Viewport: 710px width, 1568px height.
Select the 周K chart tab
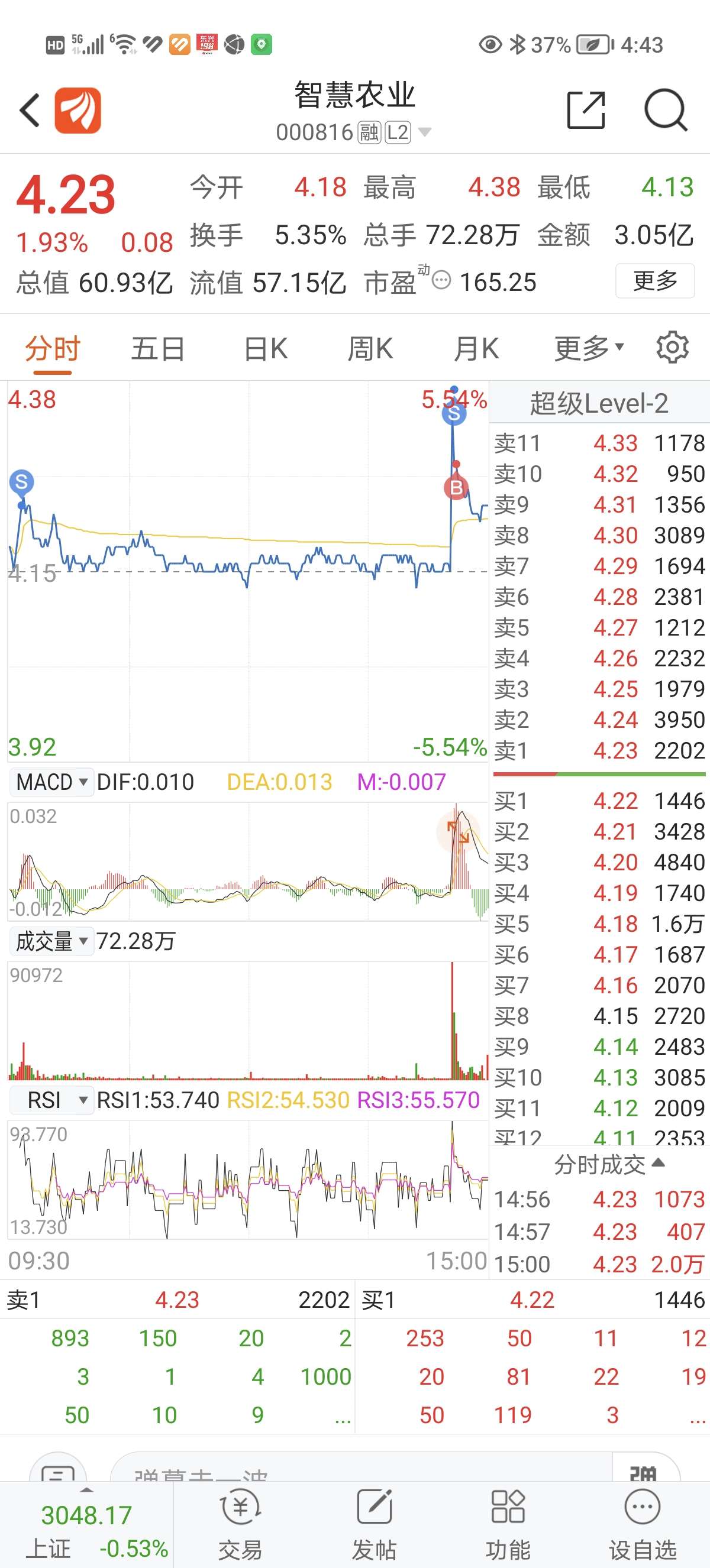pyautogui.click(x=370, y=349)
